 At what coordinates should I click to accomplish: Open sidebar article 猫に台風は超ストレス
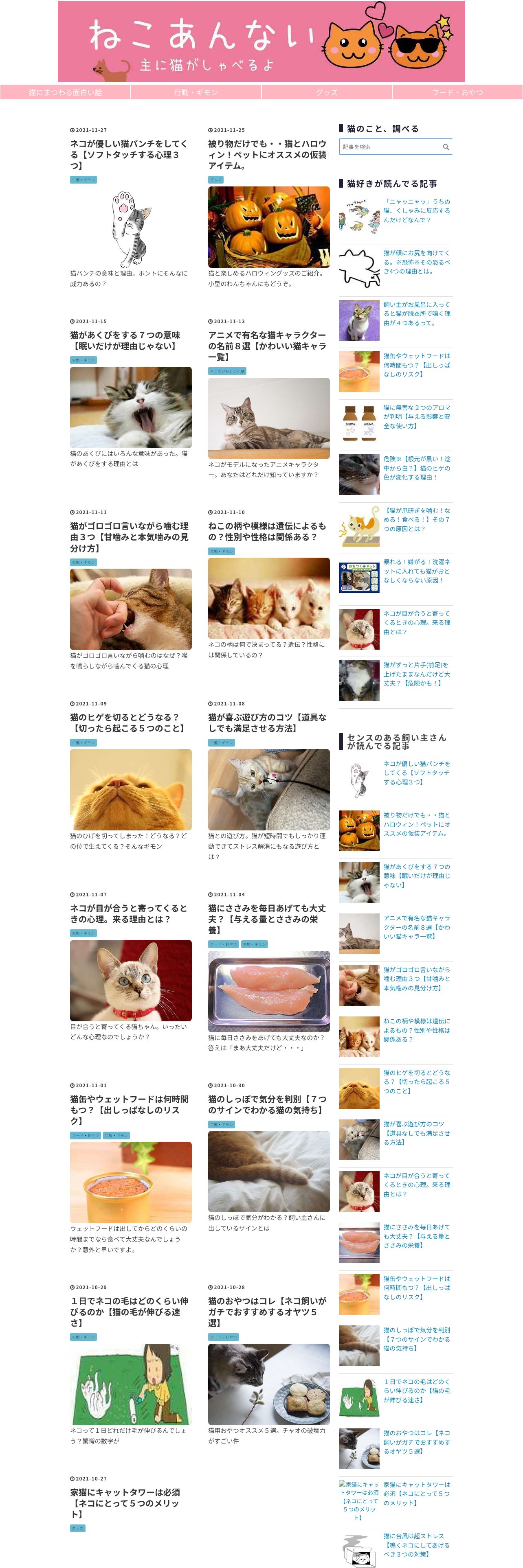[416, 1544]
